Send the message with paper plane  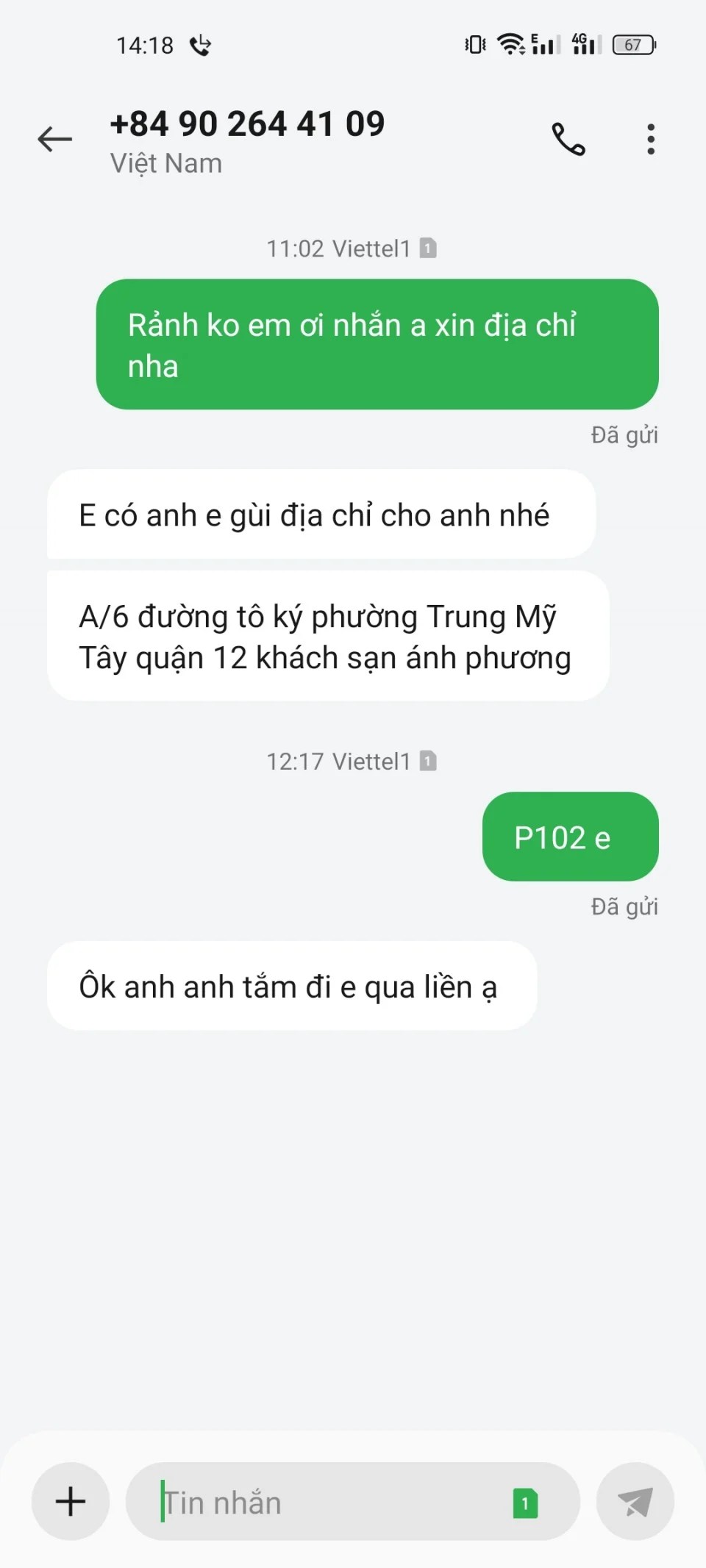click(x=635, y=1501)
